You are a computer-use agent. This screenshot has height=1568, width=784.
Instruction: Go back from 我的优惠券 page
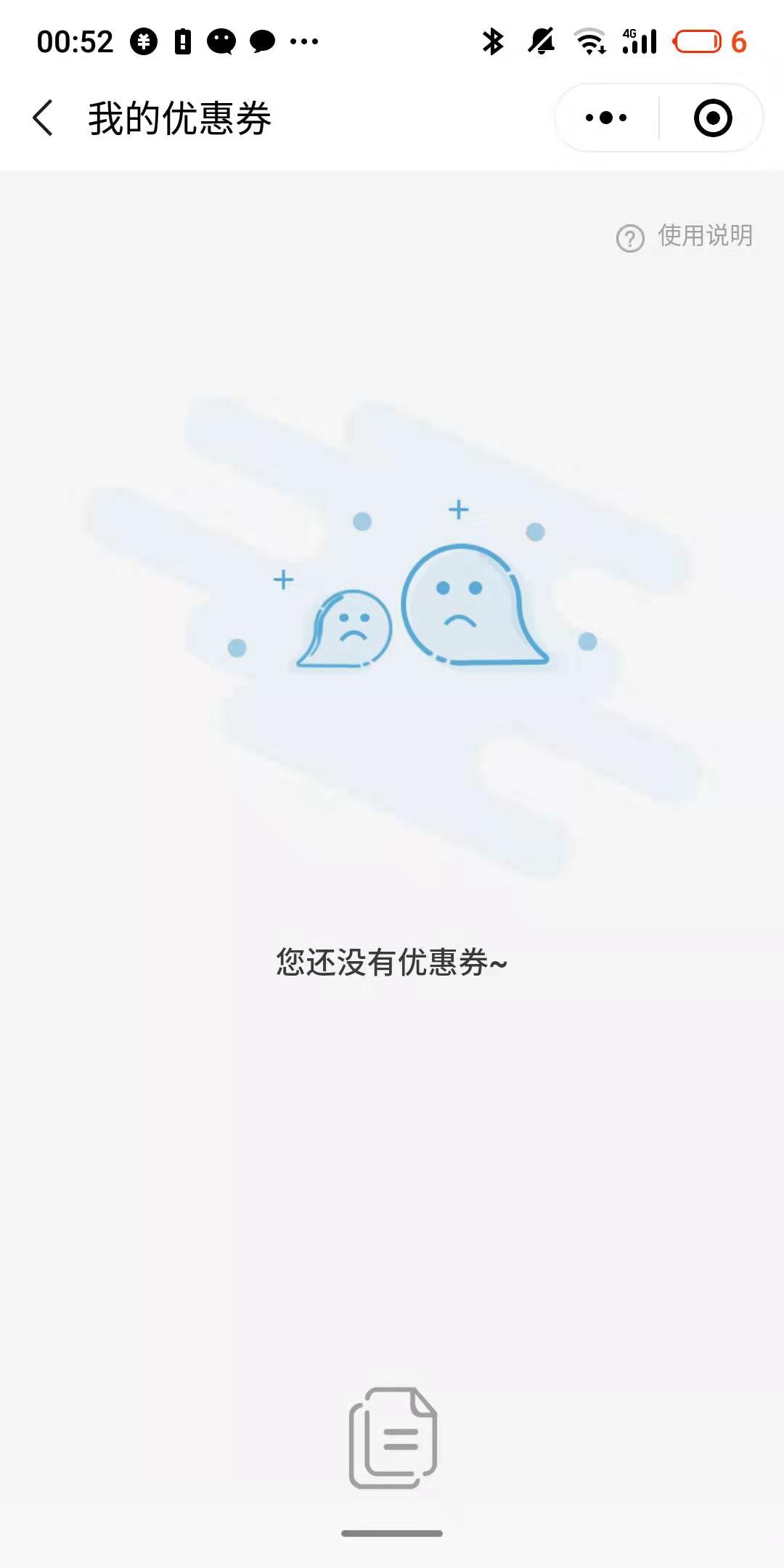point(44,118)
